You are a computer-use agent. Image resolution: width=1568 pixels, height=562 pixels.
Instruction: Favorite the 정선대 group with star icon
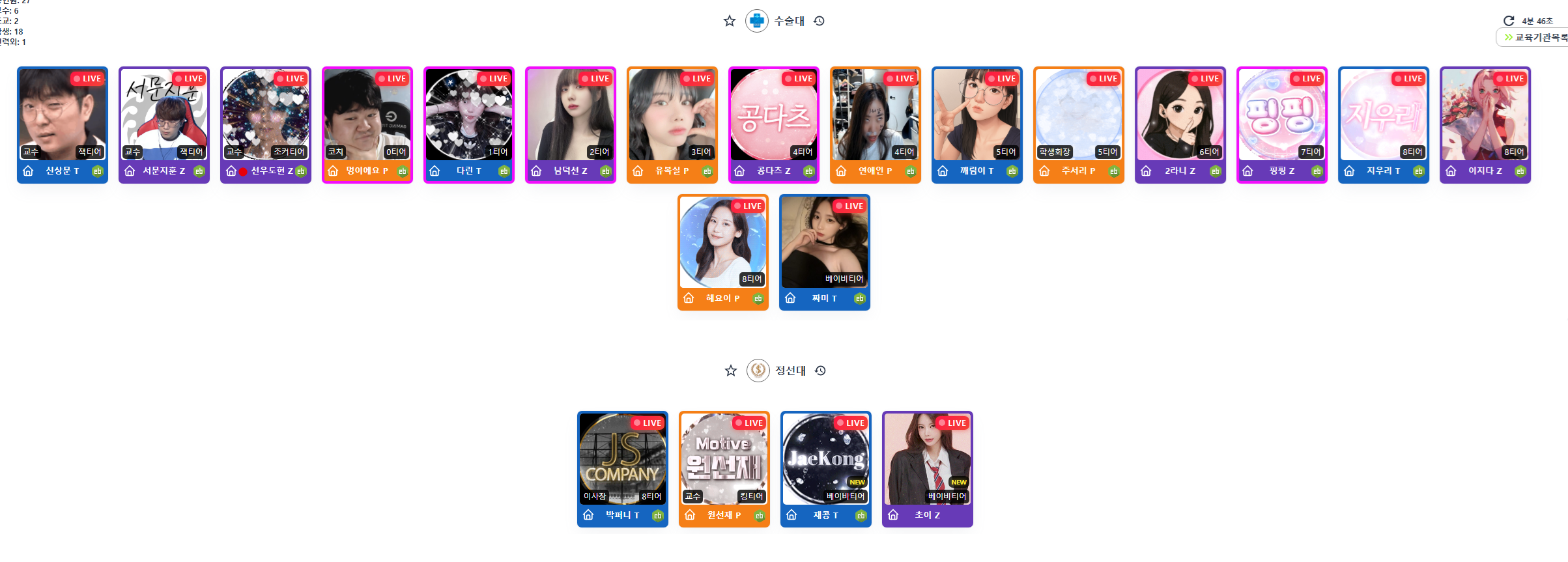tap(731, 371)
